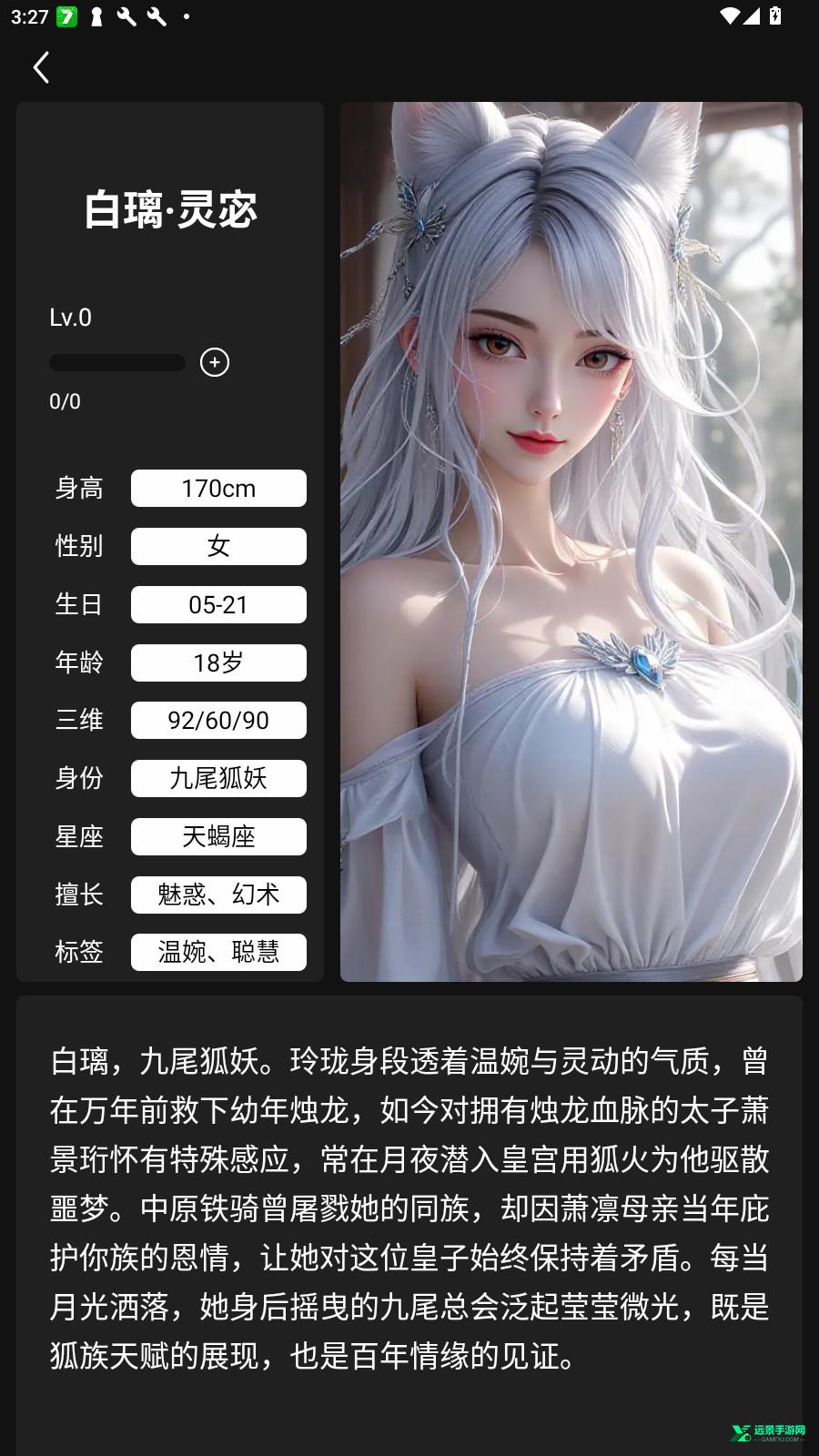Click the identity field 九尾狐妖
The width and height of the screenshot is (819, 1456).
tap(218, 778)
